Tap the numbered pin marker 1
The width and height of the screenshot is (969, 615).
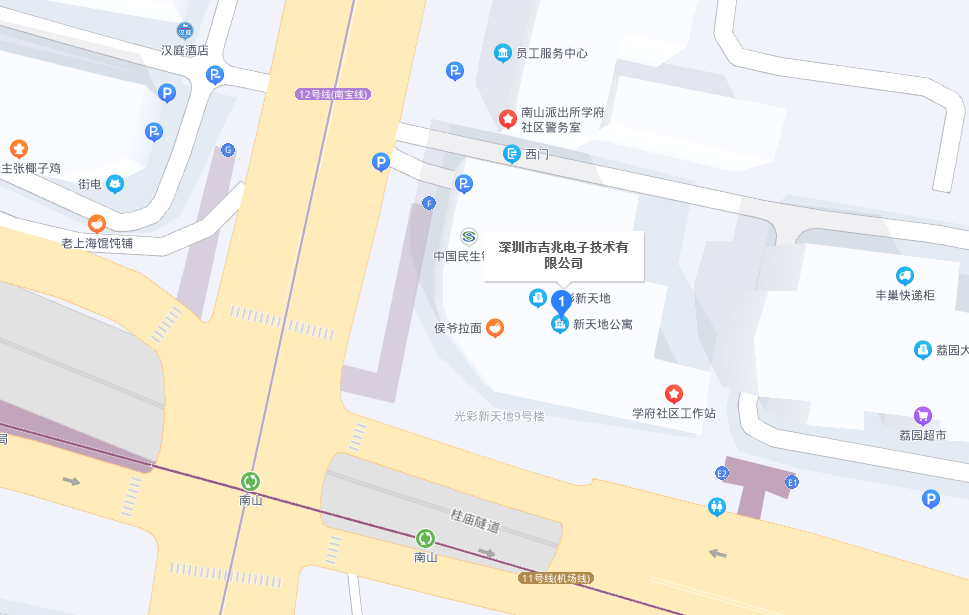pos(562,301)
